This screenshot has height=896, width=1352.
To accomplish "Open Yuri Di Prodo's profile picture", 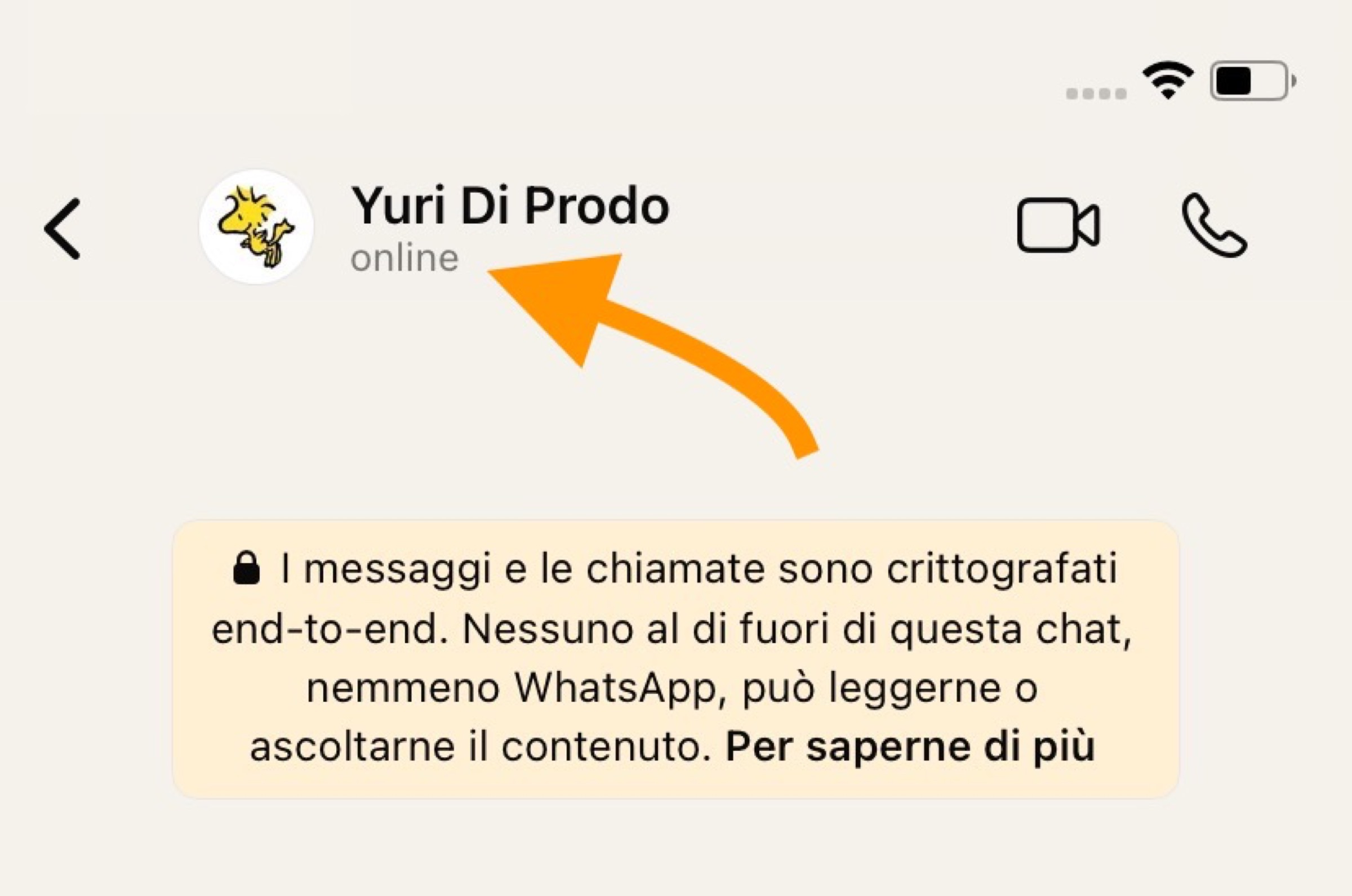I will pos(256,227).
